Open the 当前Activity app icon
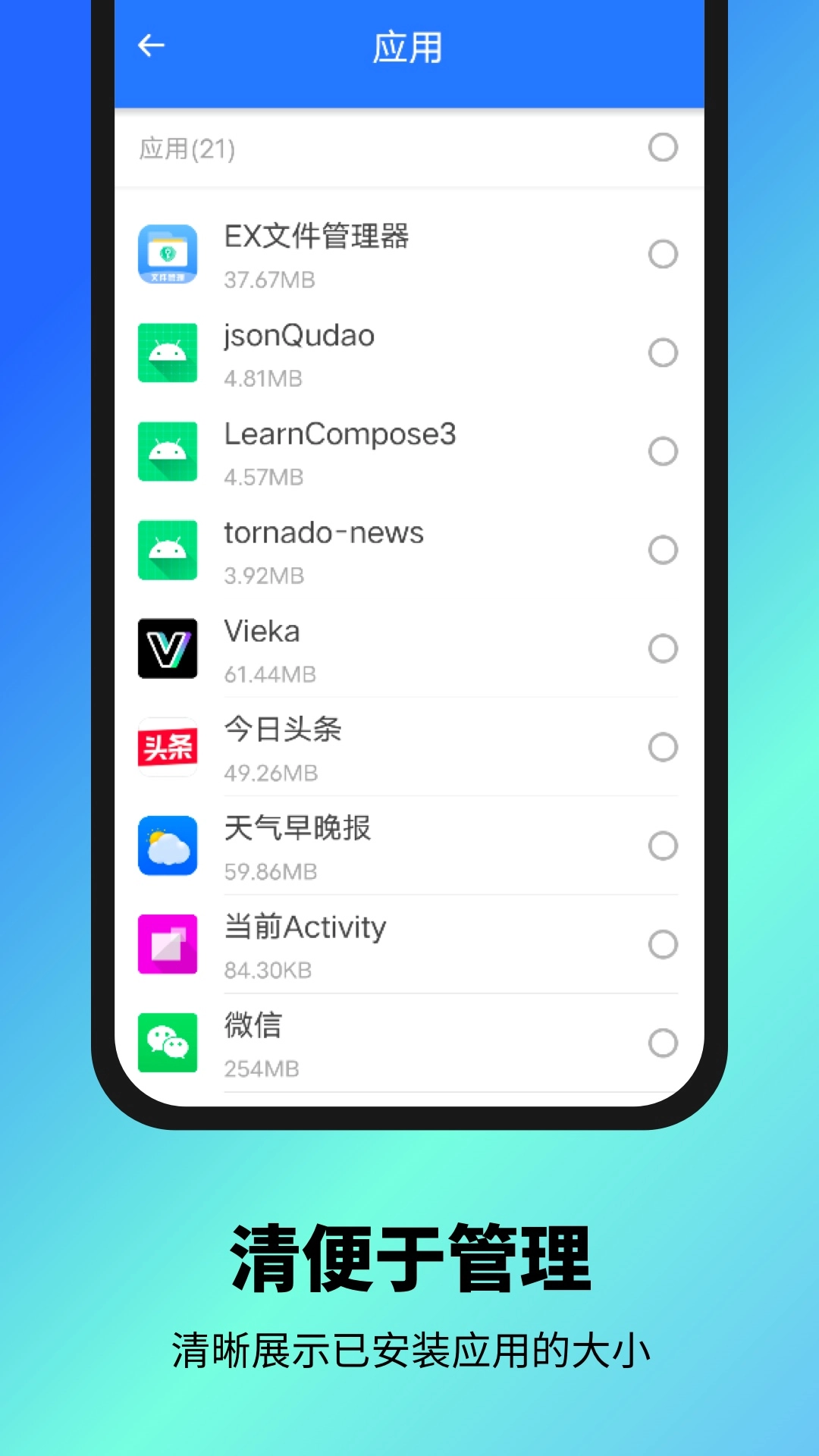Screen dimensions: 819x1456 [x=168, y=945]
